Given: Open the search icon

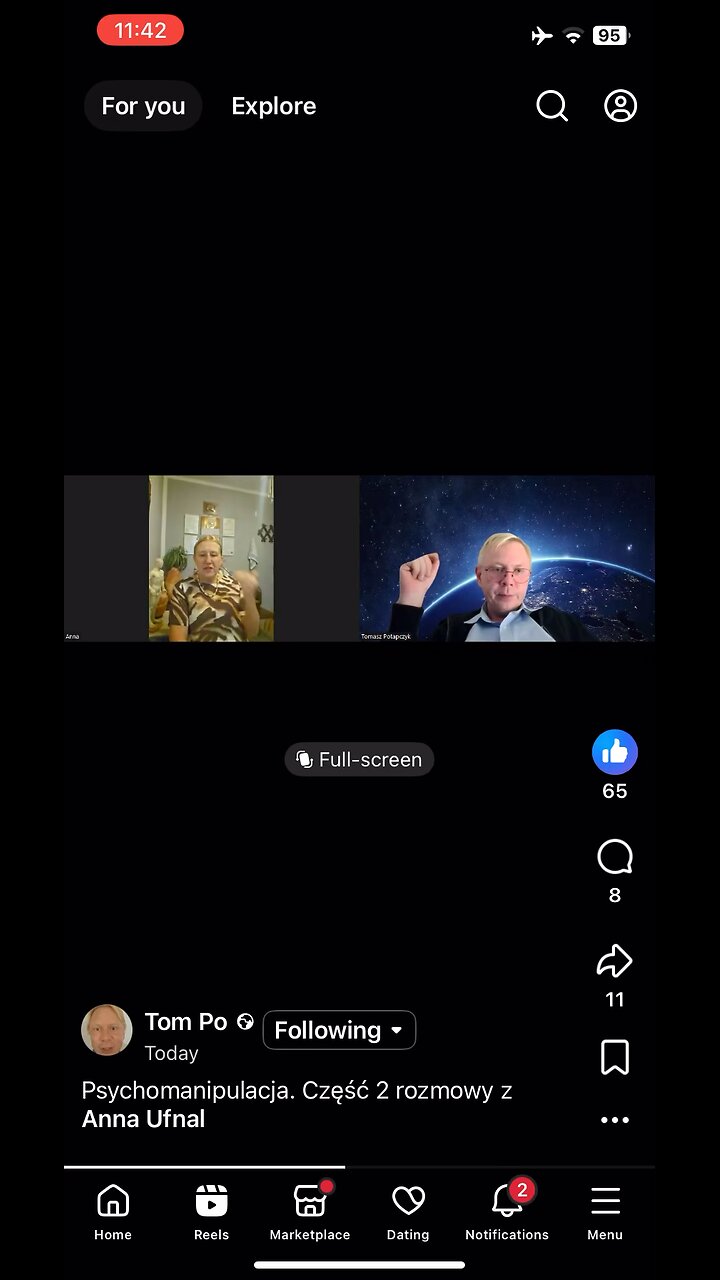Looking at the screenshot, I should pos(552,106).
